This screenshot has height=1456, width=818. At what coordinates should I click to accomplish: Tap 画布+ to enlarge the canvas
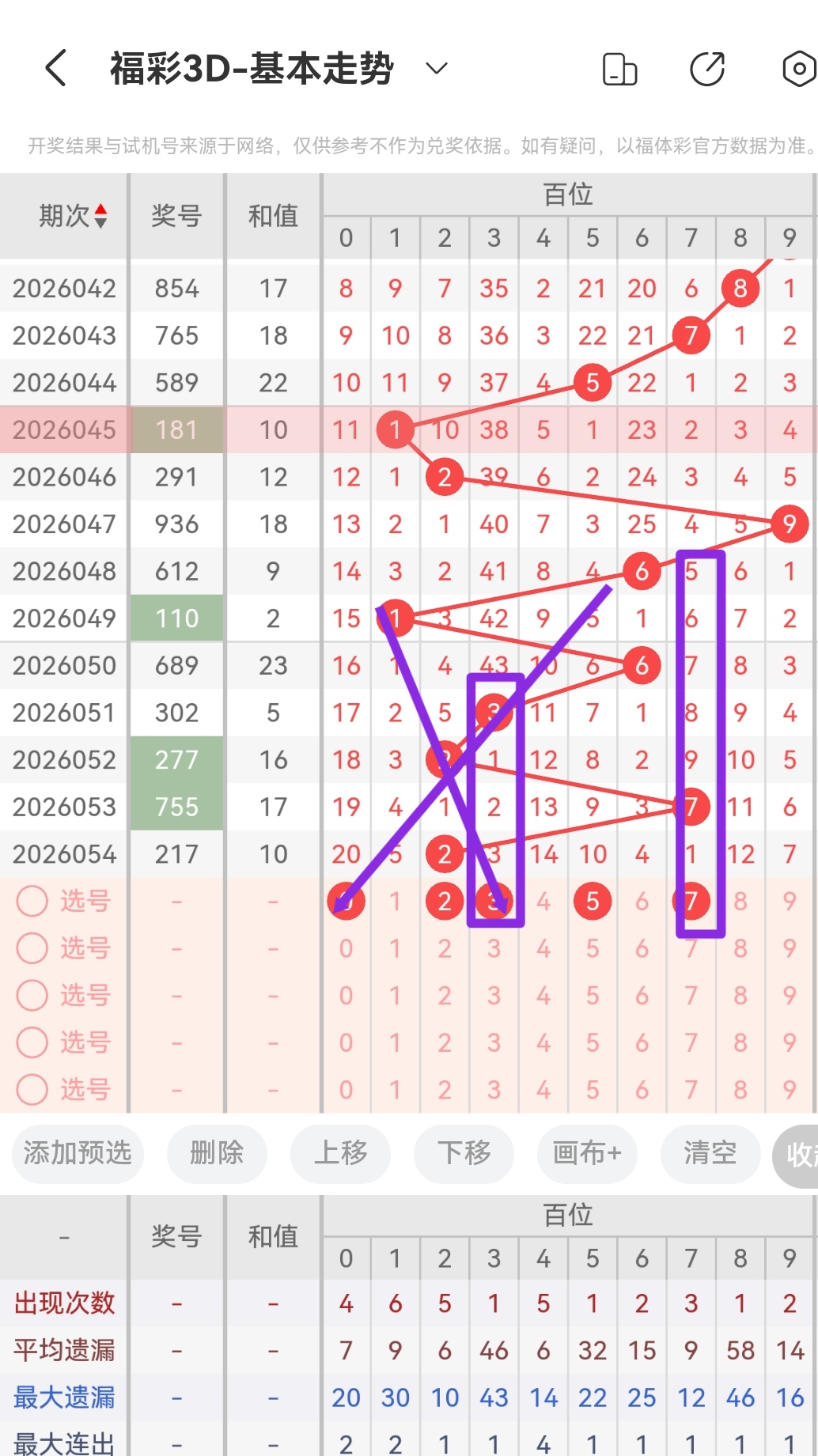[587, 1153]
